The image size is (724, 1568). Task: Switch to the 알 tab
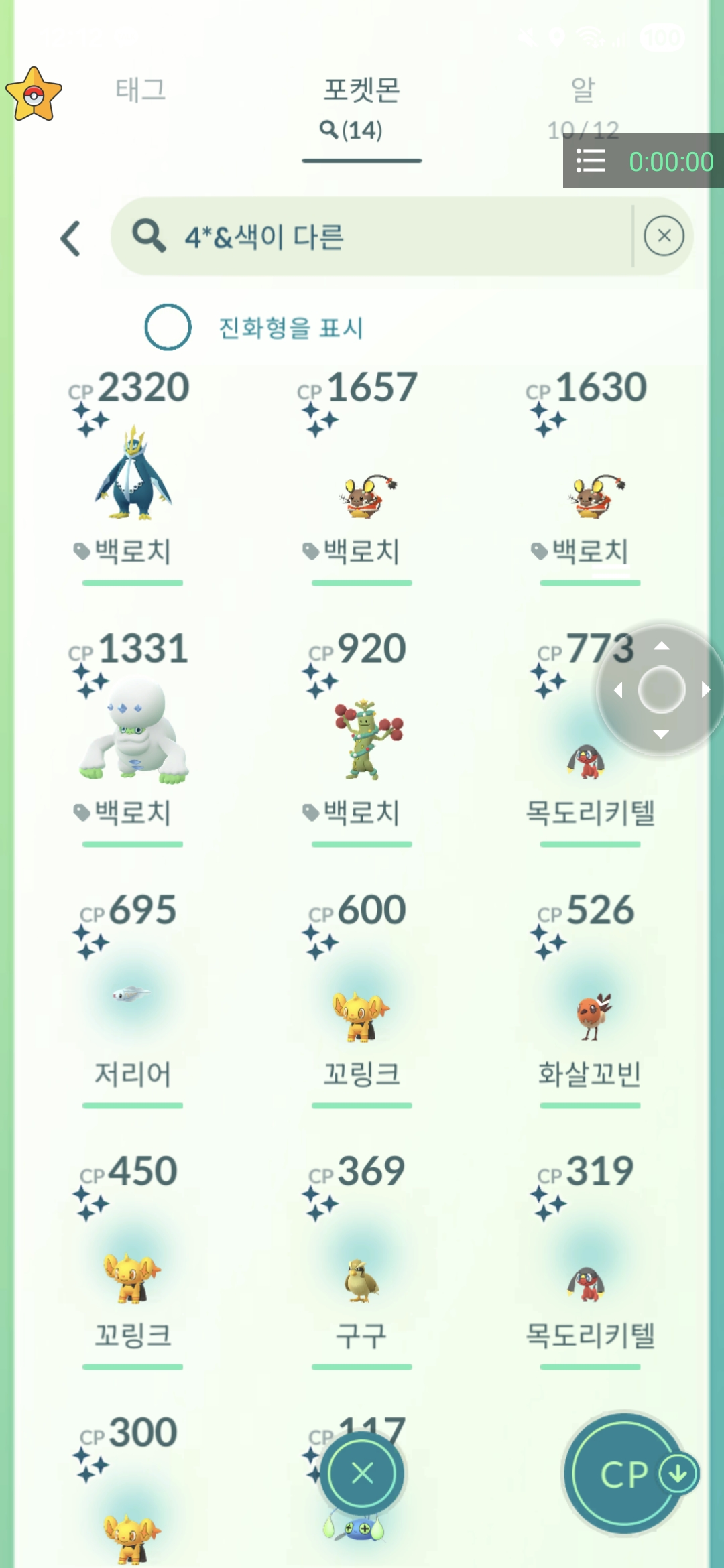point(583,90)
